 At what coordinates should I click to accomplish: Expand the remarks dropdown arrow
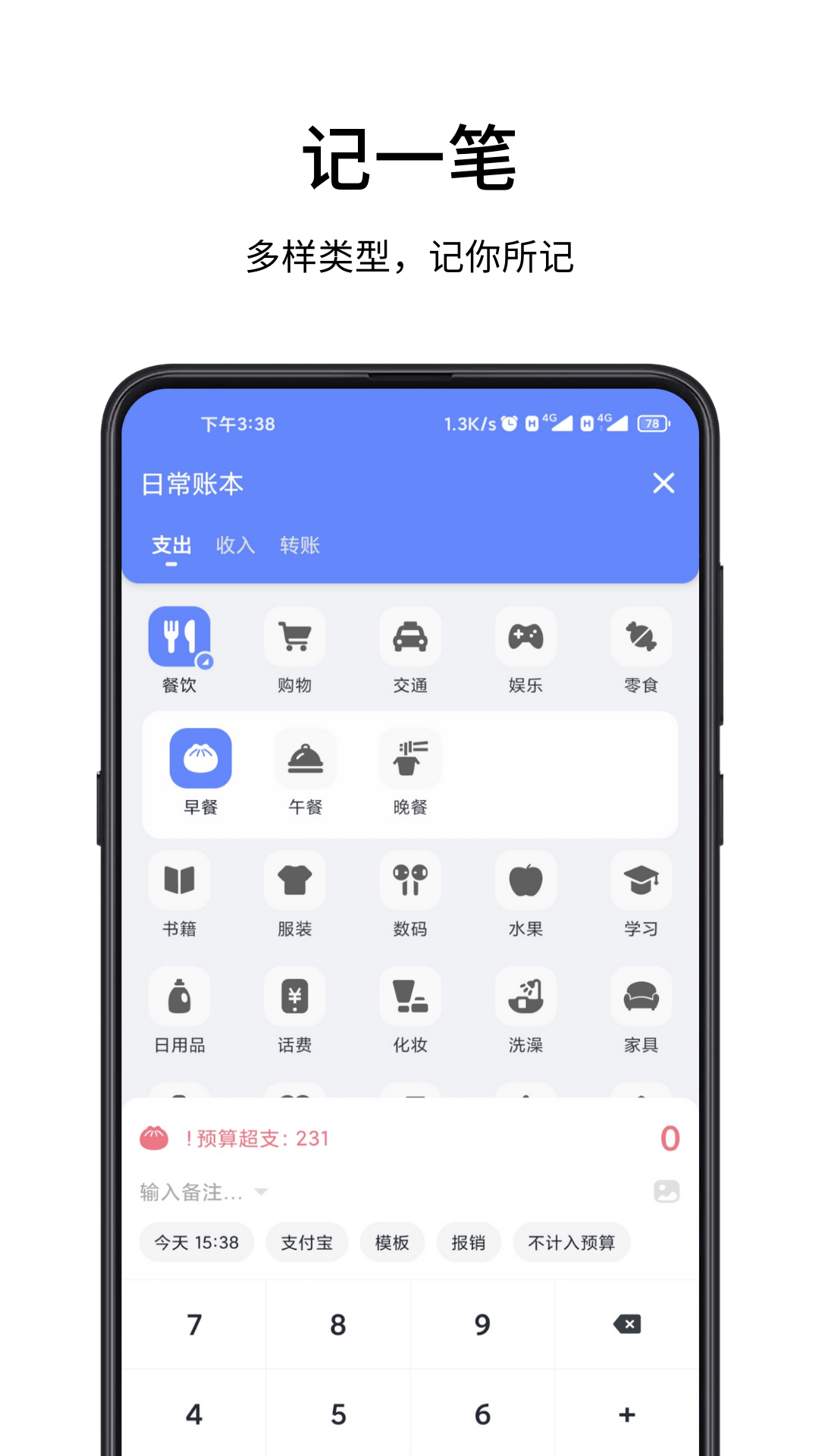[x=262, y=1192]
